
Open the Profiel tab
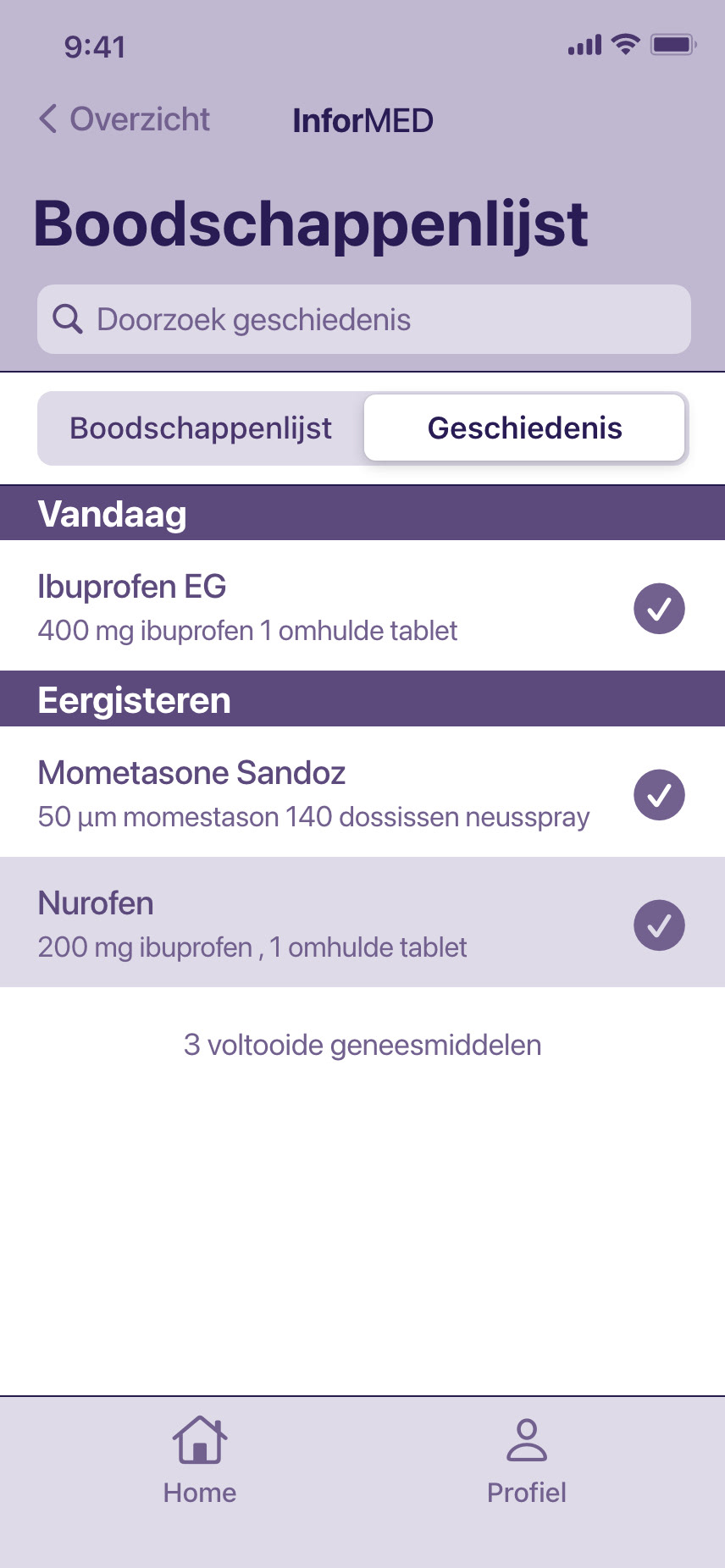[x=526, y=1460]
